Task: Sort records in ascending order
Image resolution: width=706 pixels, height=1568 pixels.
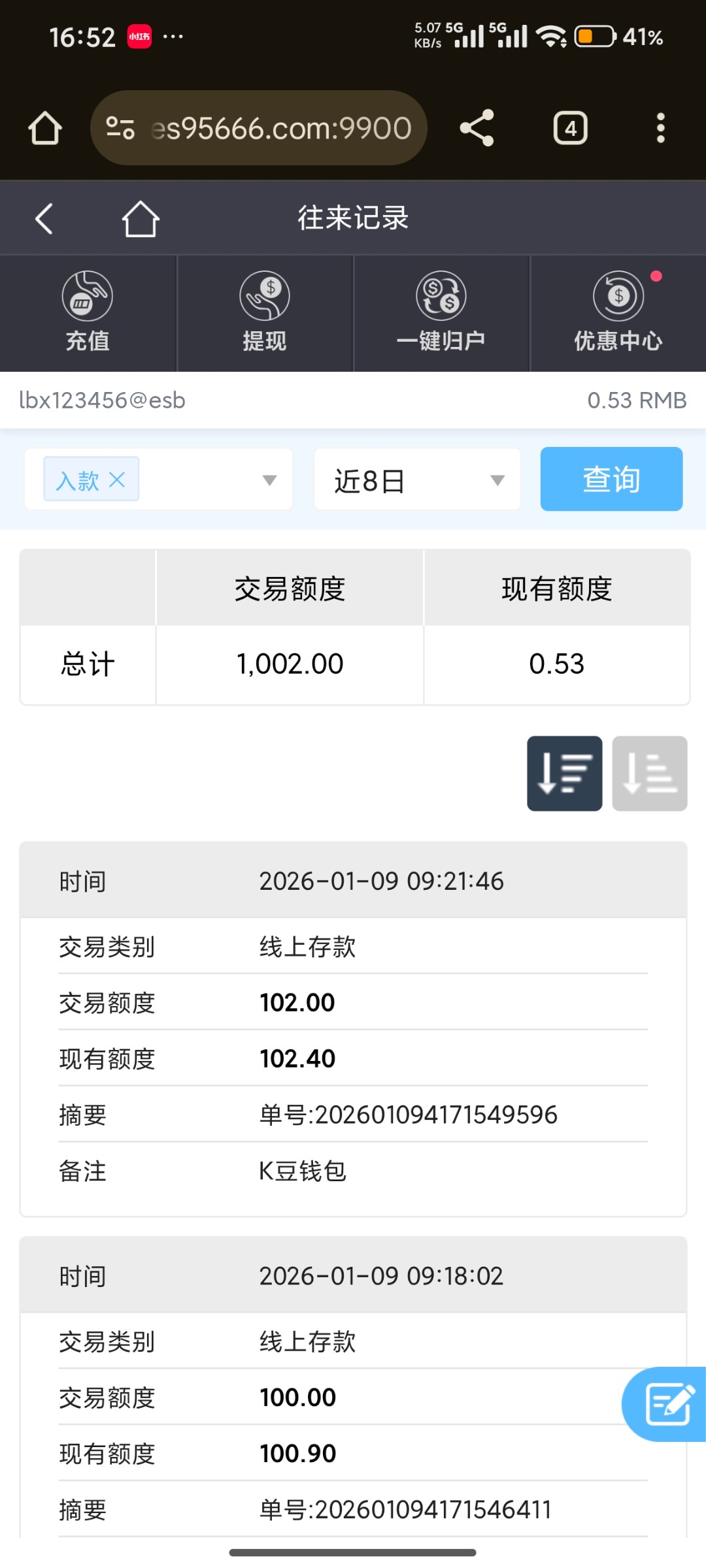Action: tap(649, 774)
